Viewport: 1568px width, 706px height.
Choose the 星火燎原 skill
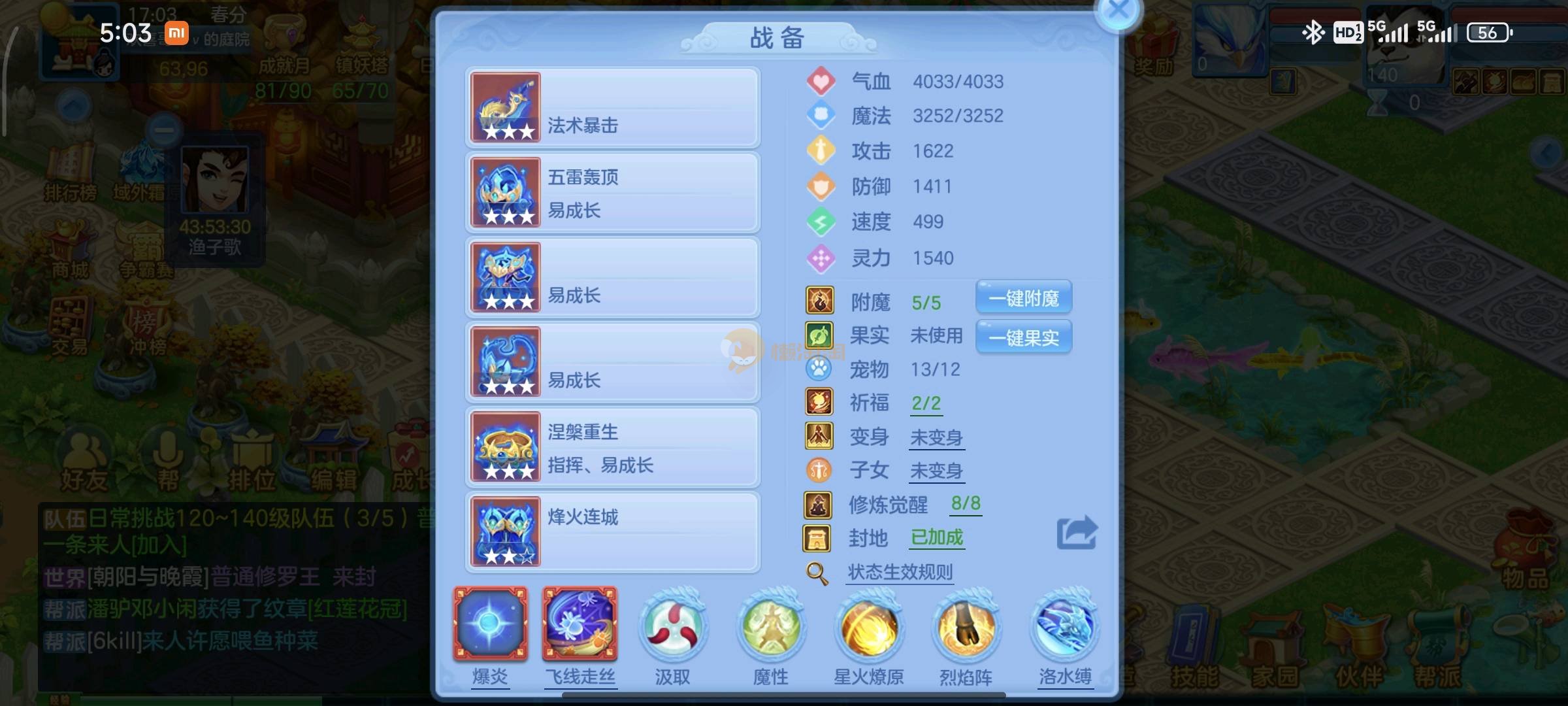[x=869, y=628]
